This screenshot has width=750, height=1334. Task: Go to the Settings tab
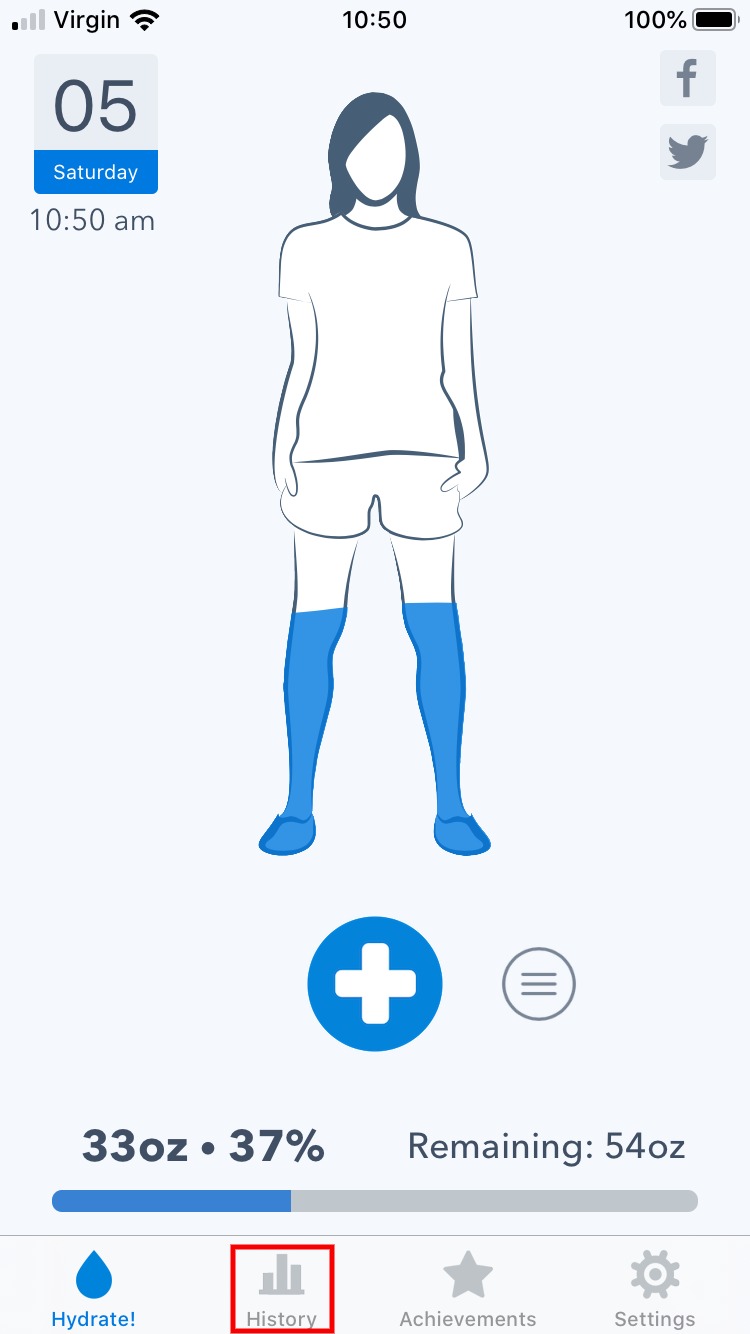coord(655,1289)
